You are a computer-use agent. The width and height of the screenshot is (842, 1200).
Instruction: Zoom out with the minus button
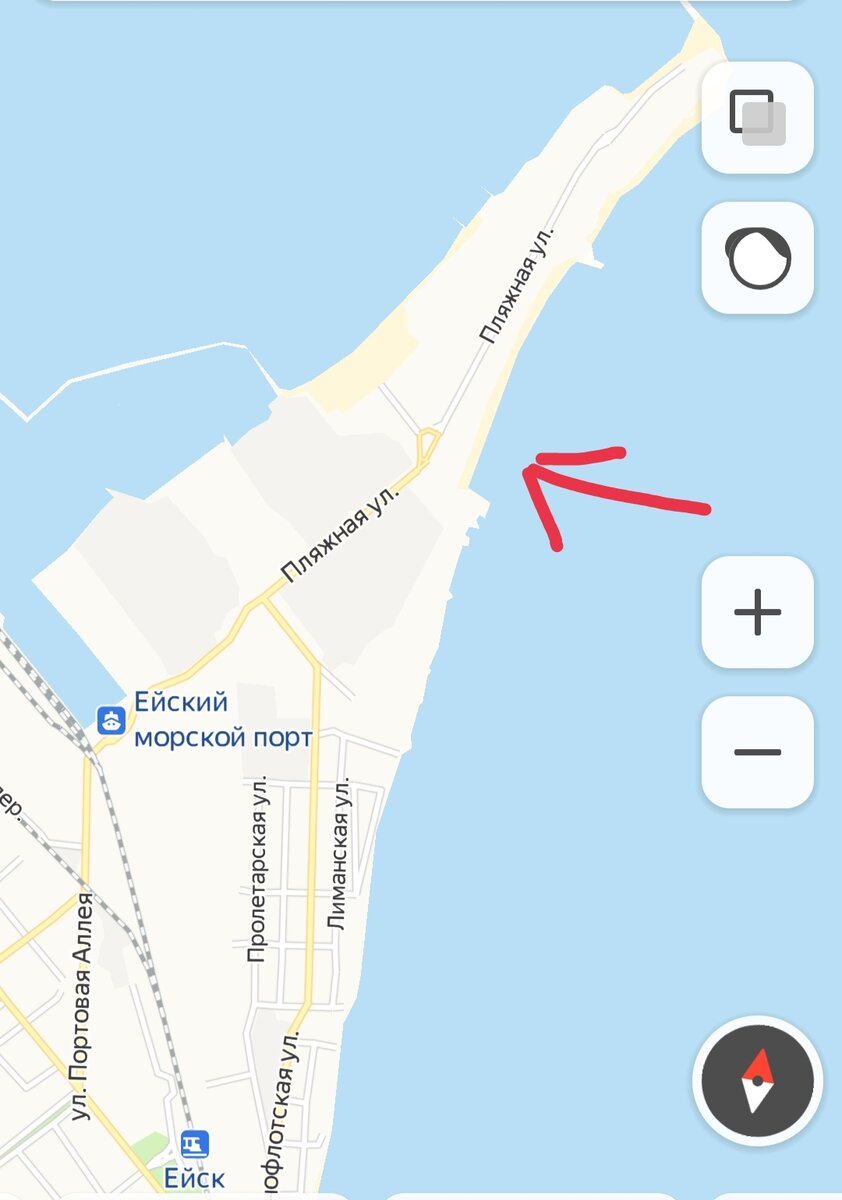757,752
